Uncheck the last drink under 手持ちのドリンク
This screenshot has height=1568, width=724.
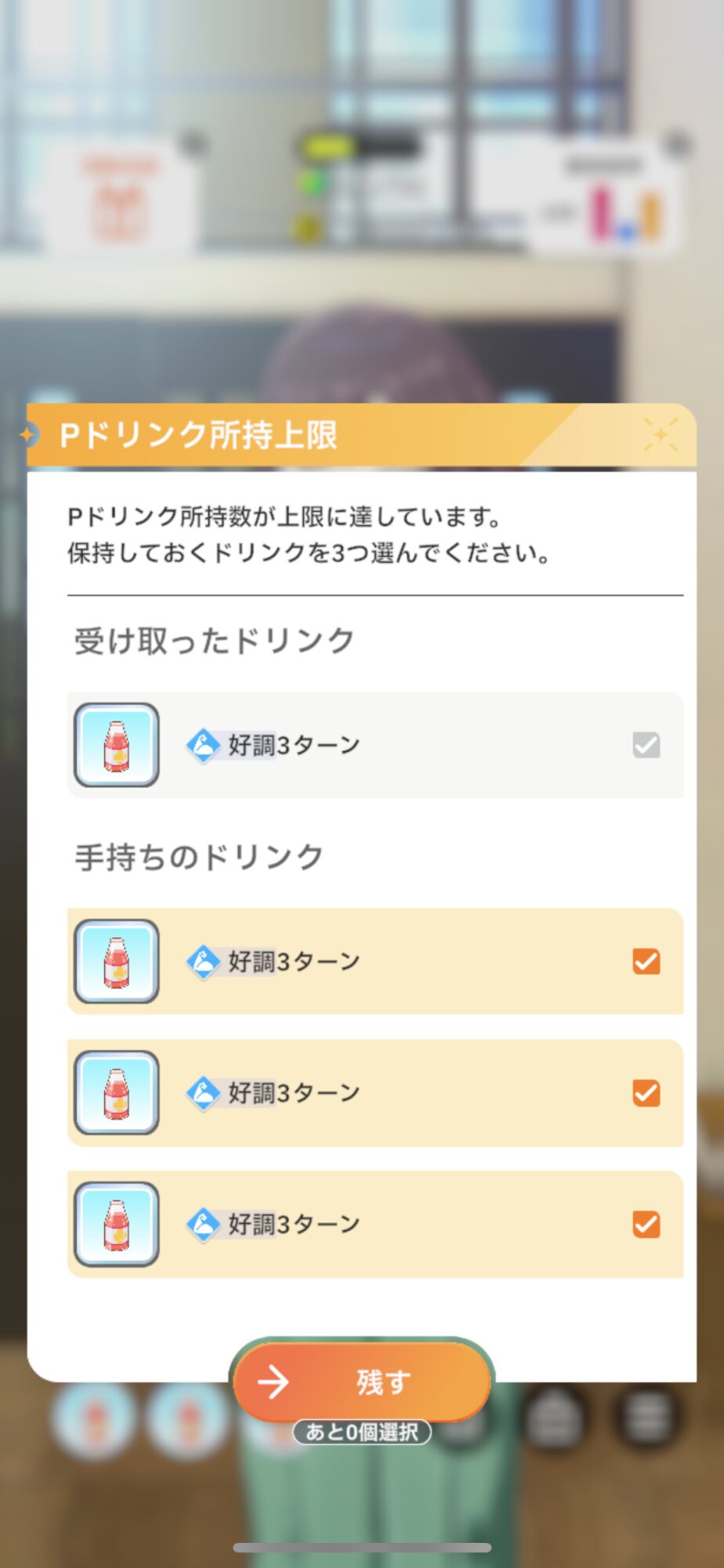[646, 1224]
